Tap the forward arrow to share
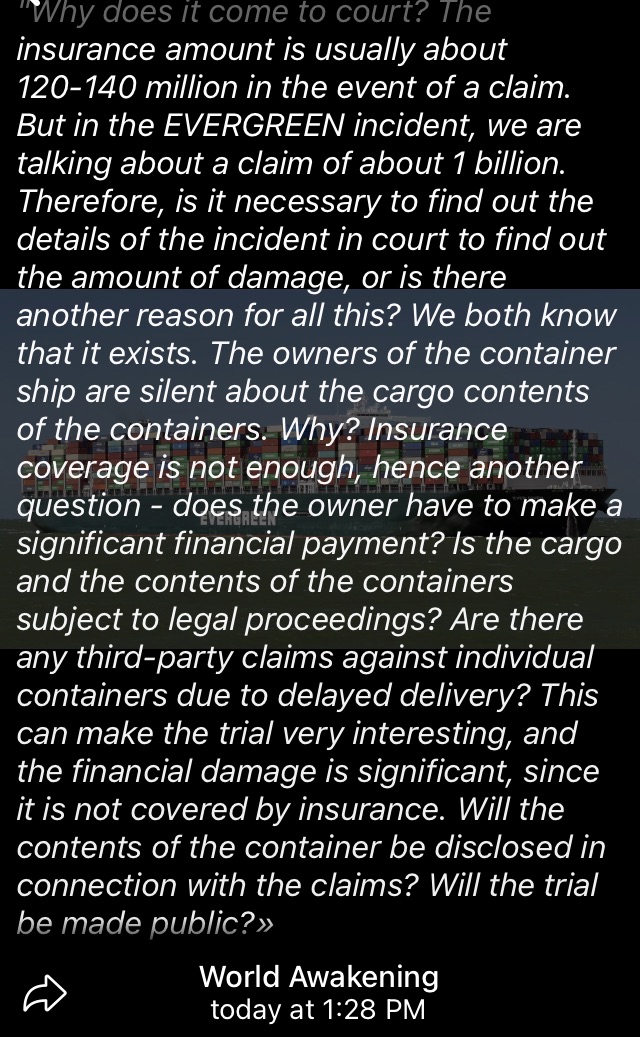The width and height of the screenshot is (640, 1037). click(45, 993)
